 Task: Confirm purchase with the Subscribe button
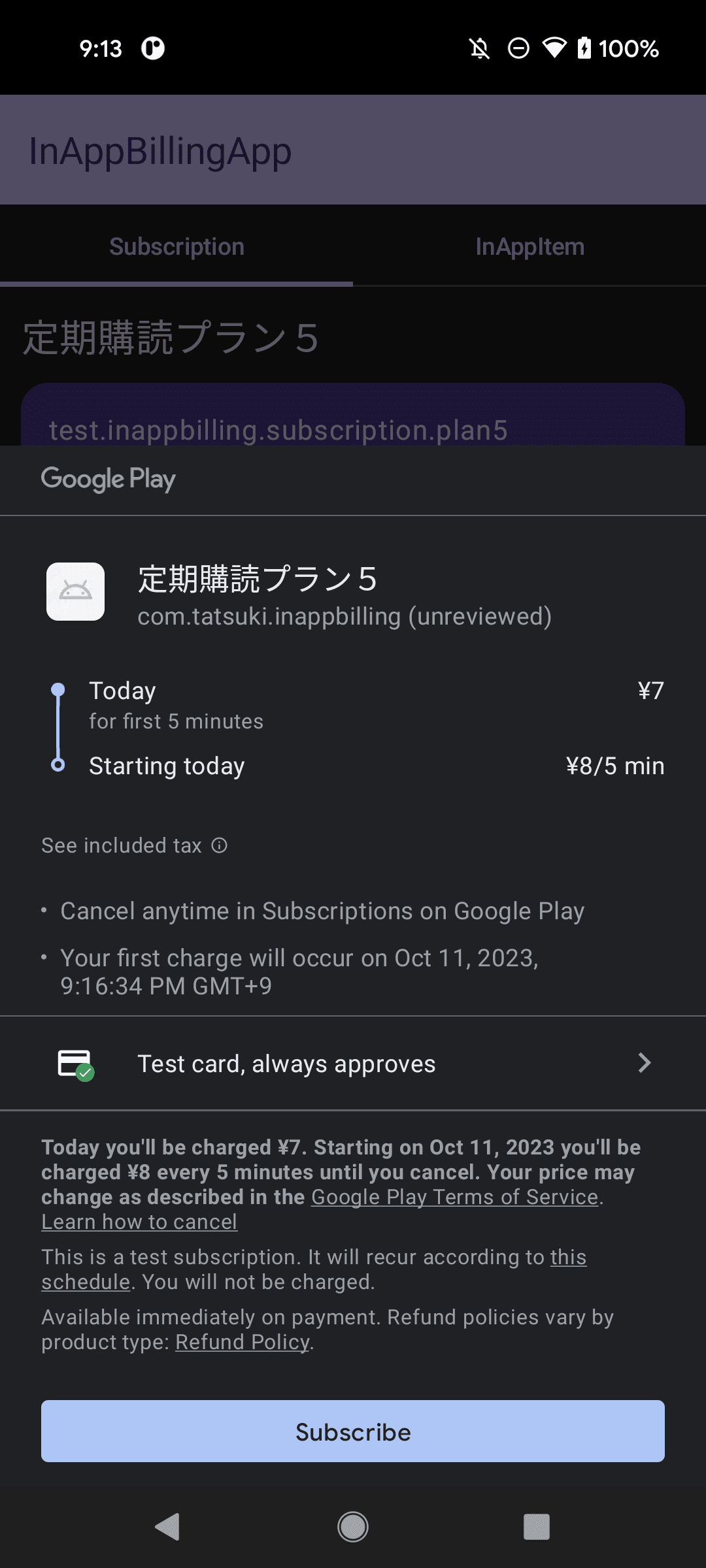coord(353,1431)
